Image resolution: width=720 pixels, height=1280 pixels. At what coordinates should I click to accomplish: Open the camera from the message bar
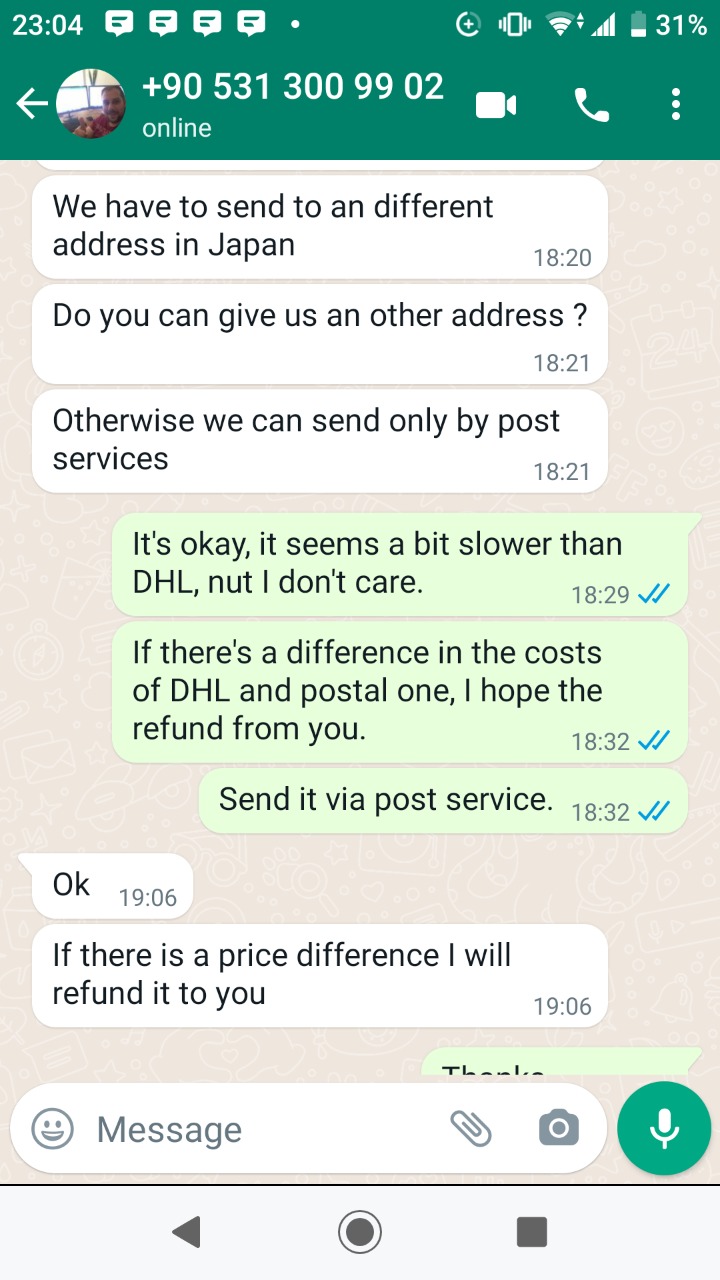pyautogui.click(x=558, y=1129)
